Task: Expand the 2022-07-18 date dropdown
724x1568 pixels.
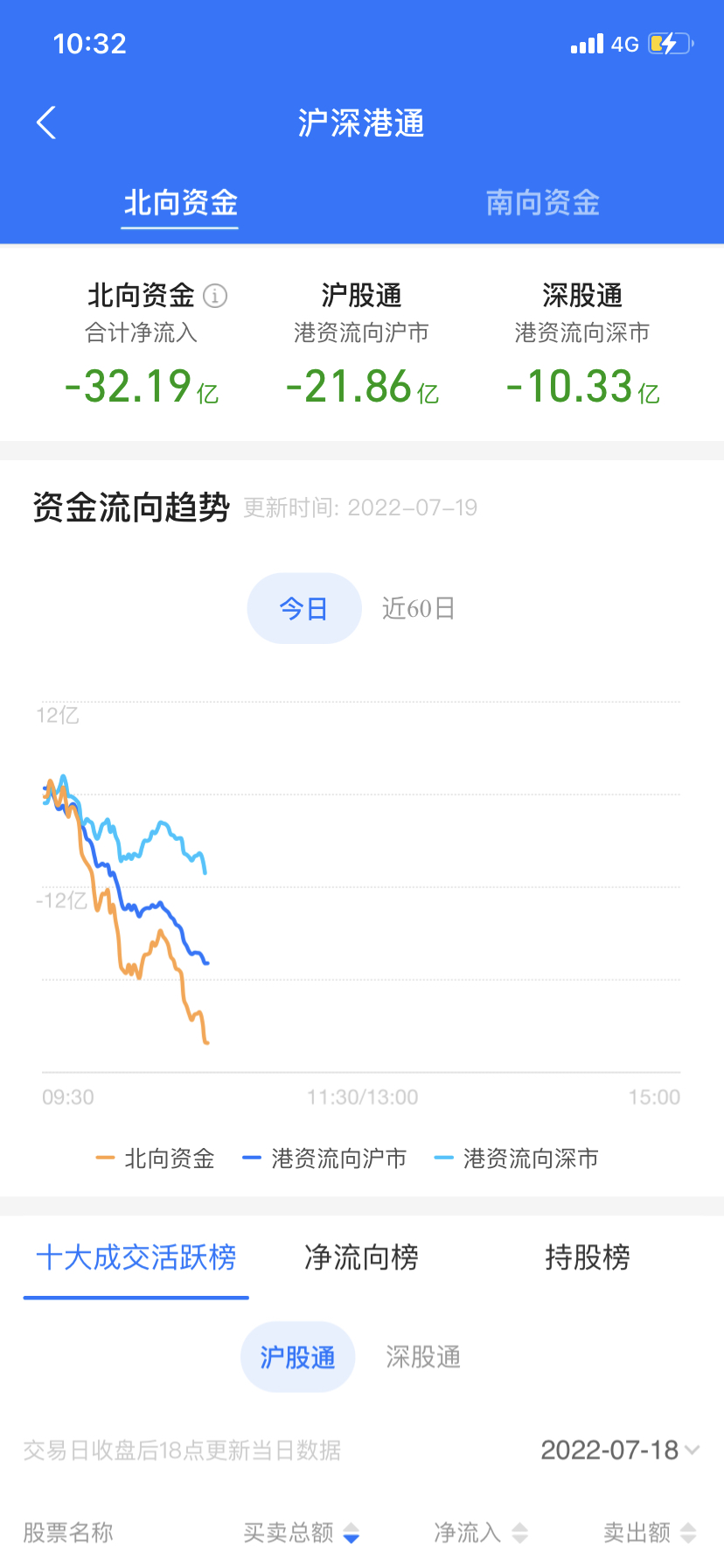Action: point(620,1450)
